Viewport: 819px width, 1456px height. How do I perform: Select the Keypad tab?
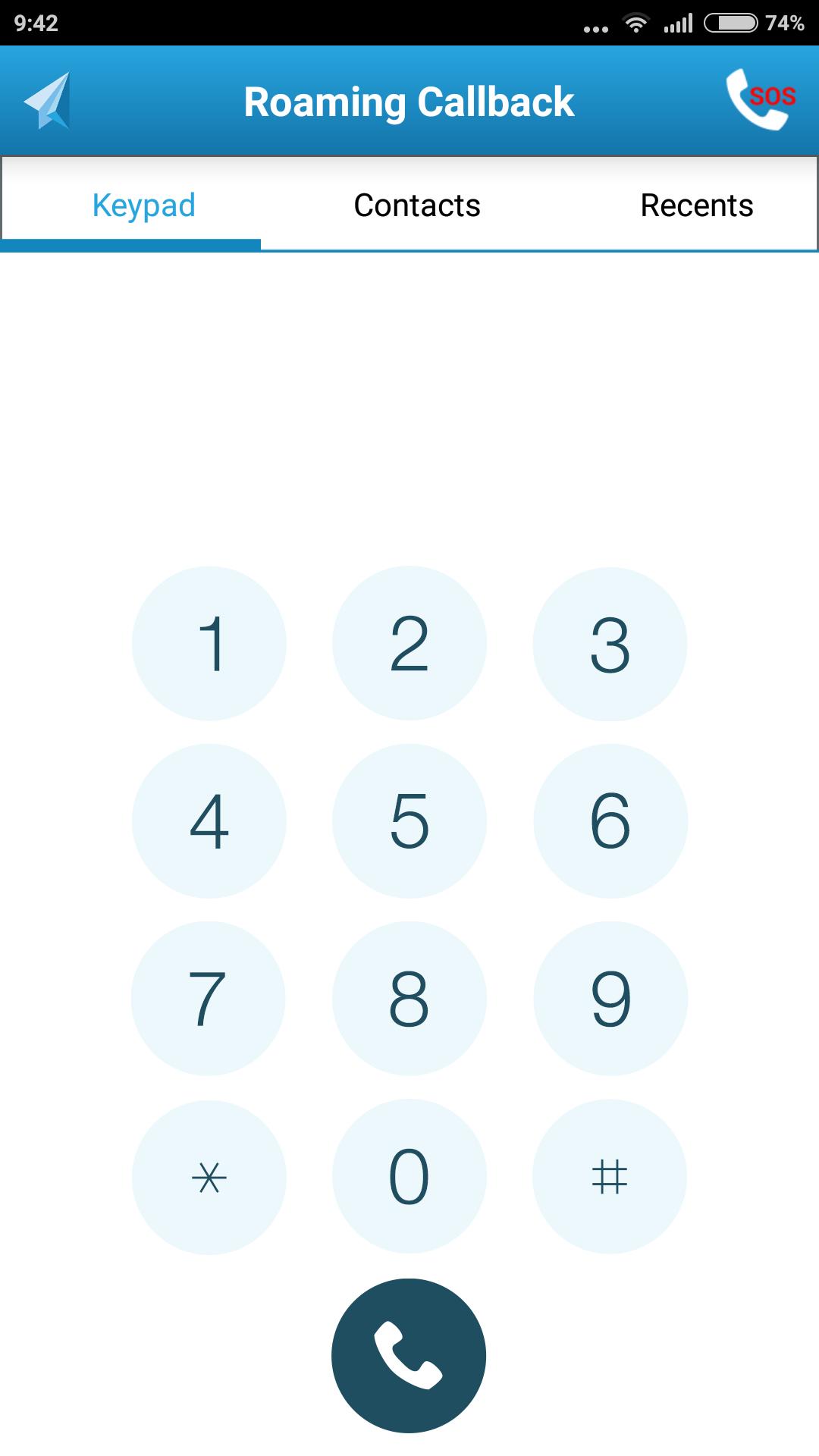click(x=143, y=205)
